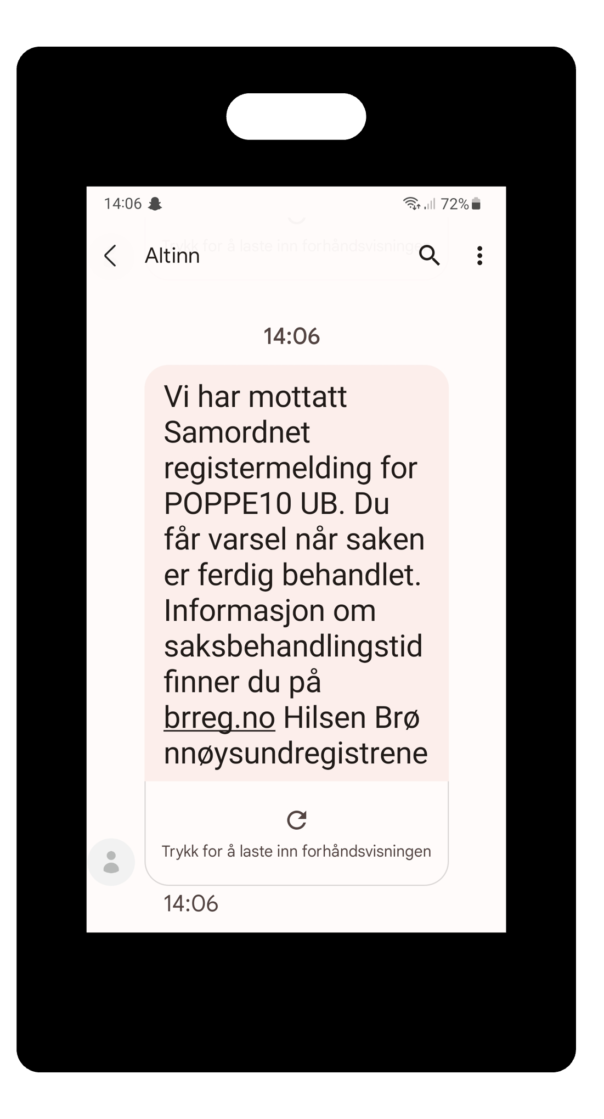Go back from the Altinn conversation
The image size is (604, 1119).
click(111, 256)
